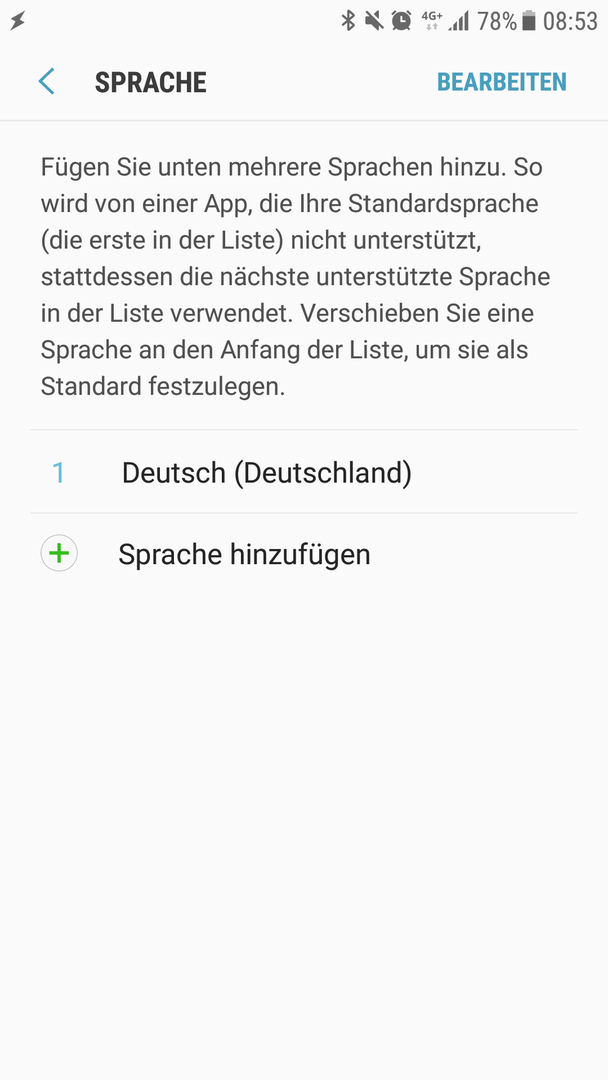Select the Deutsch (Deutschland) language row
This screenshot has width=608, height=1080.
click(x=304, y=472)
